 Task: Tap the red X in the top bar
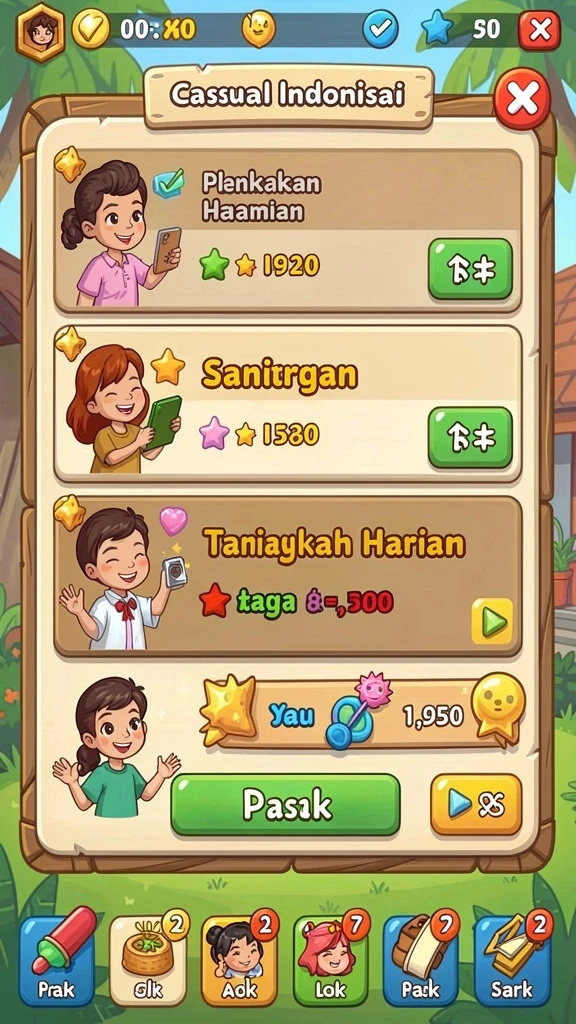pos(539,30)
